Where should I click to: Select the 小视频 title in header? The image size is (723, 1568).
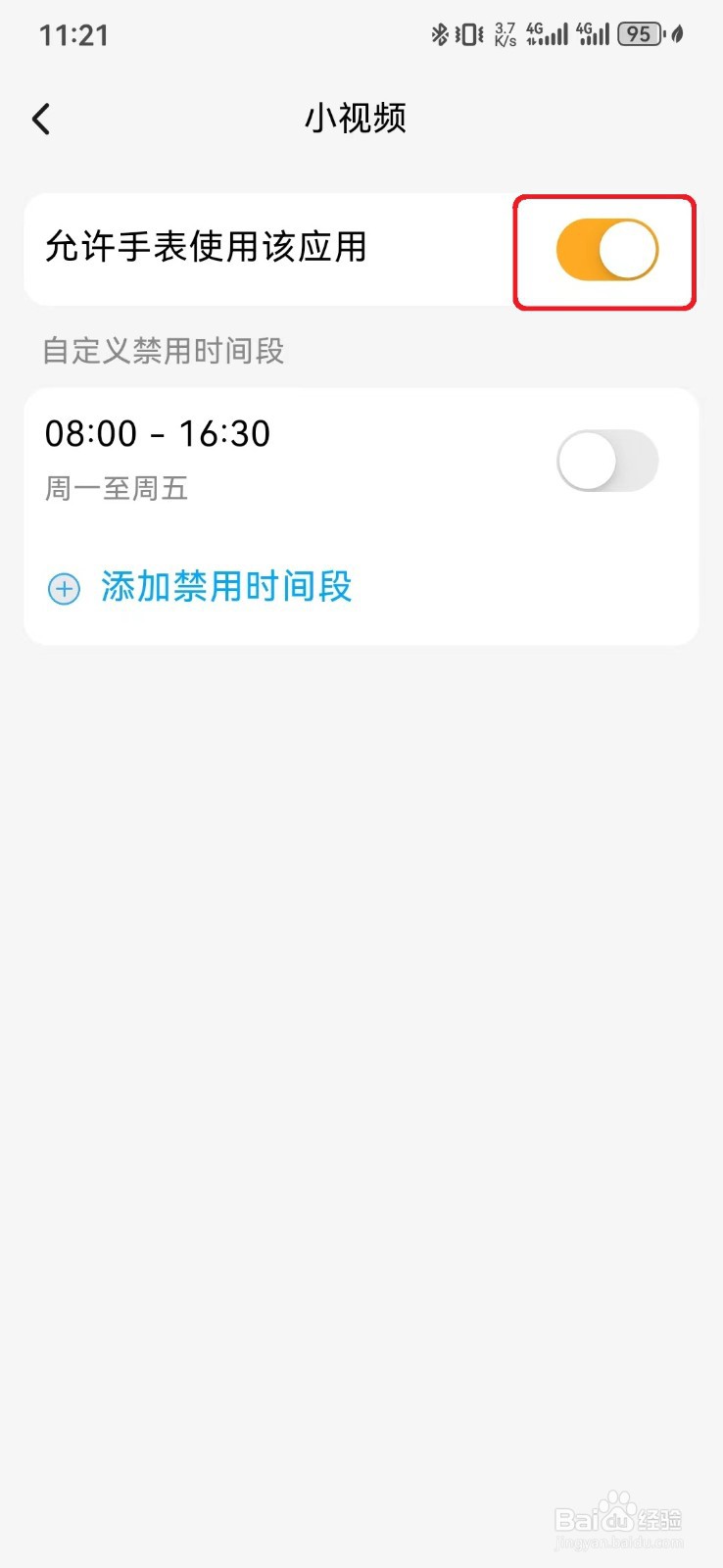click(357, 118)
